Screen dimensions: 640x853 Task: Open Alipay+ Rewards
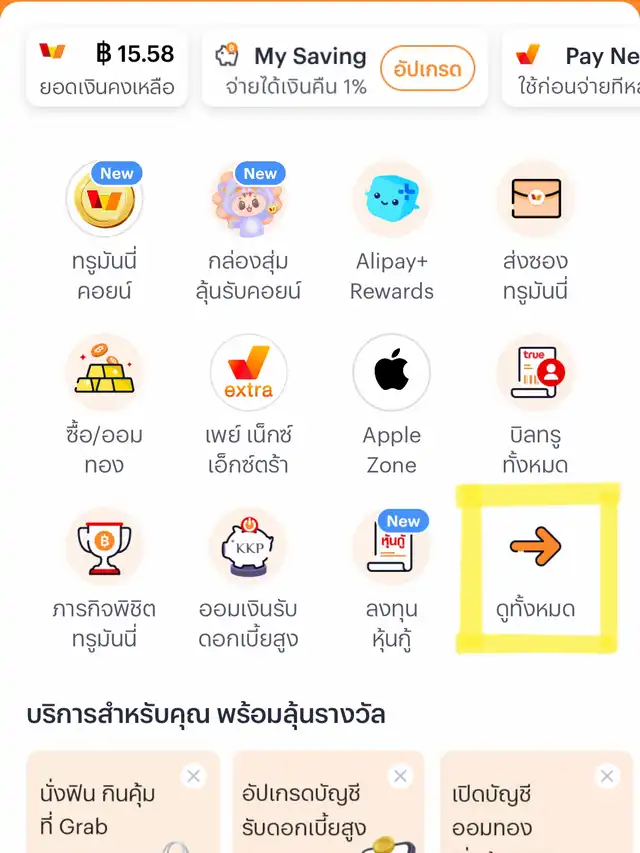click(391, 232)
